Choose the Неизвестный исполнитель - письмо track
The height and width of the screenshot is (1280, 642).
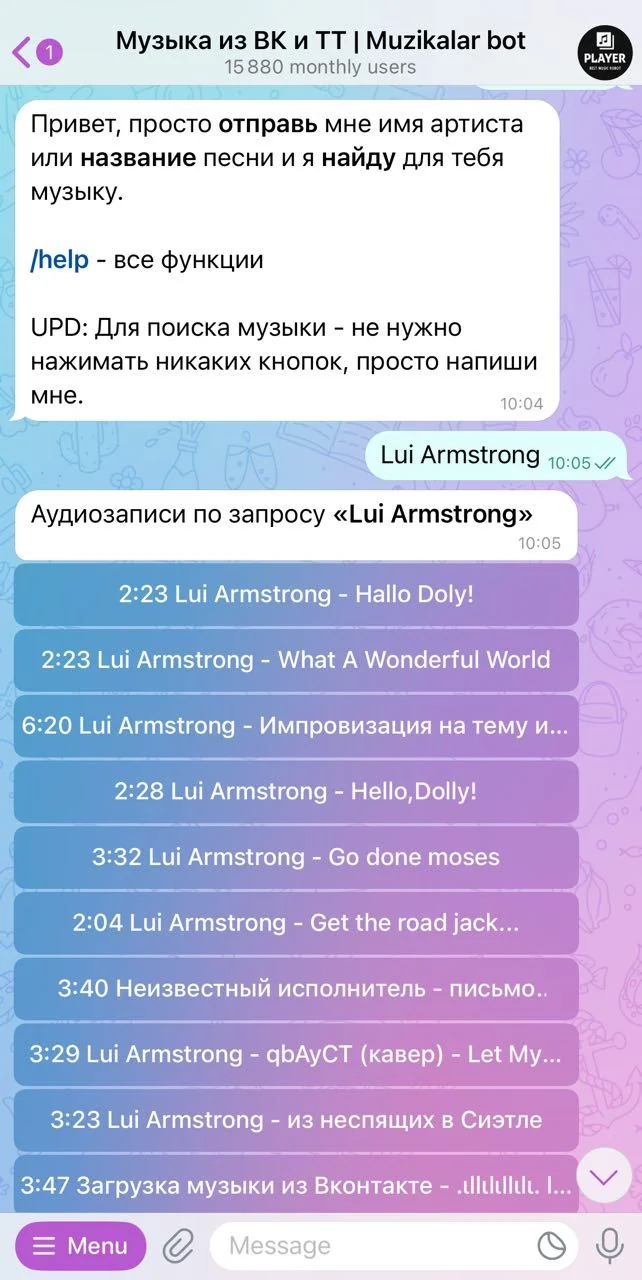coord(296,989)
